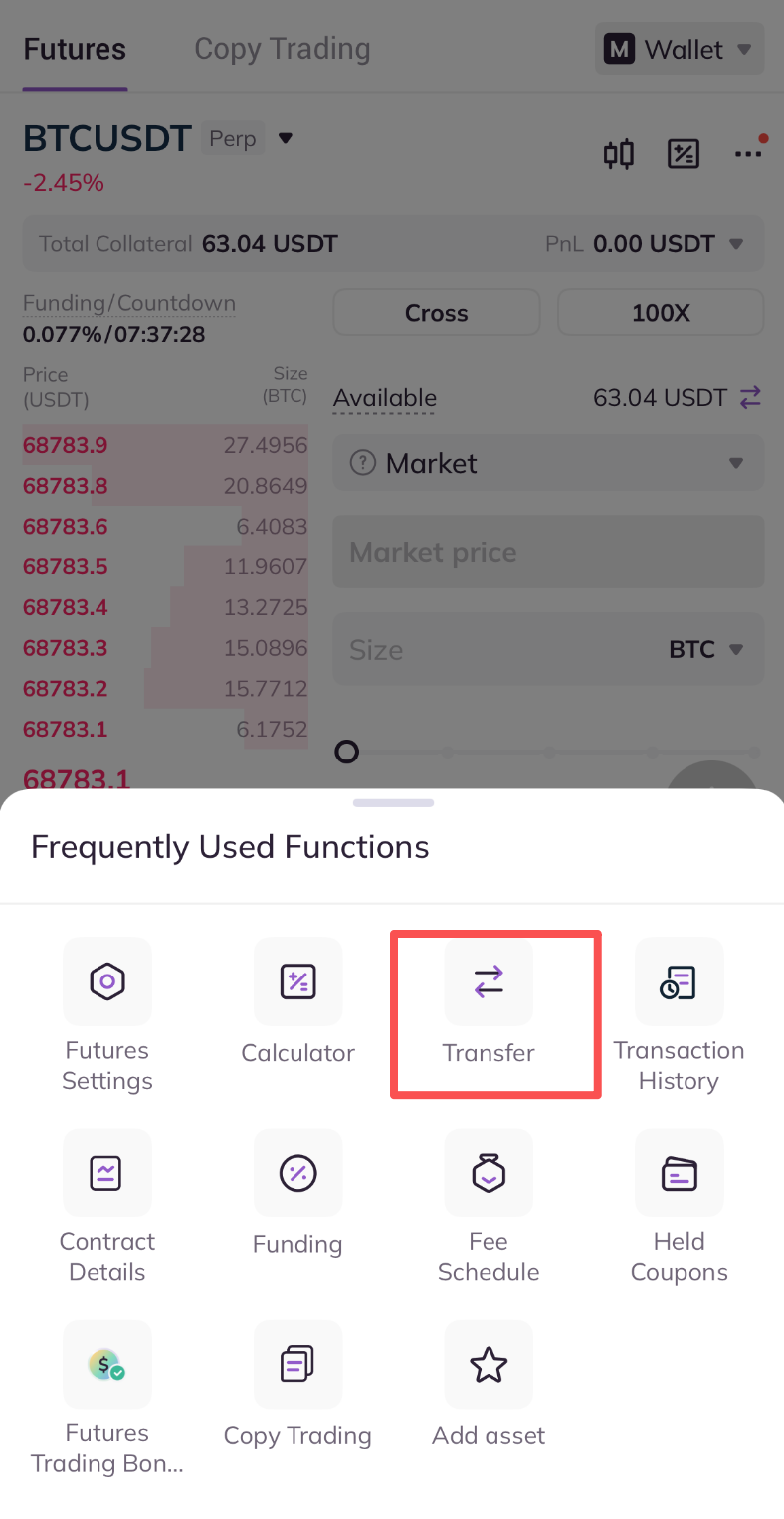Select the Transfer function
784x1519 pixels.
coord(489,982)
